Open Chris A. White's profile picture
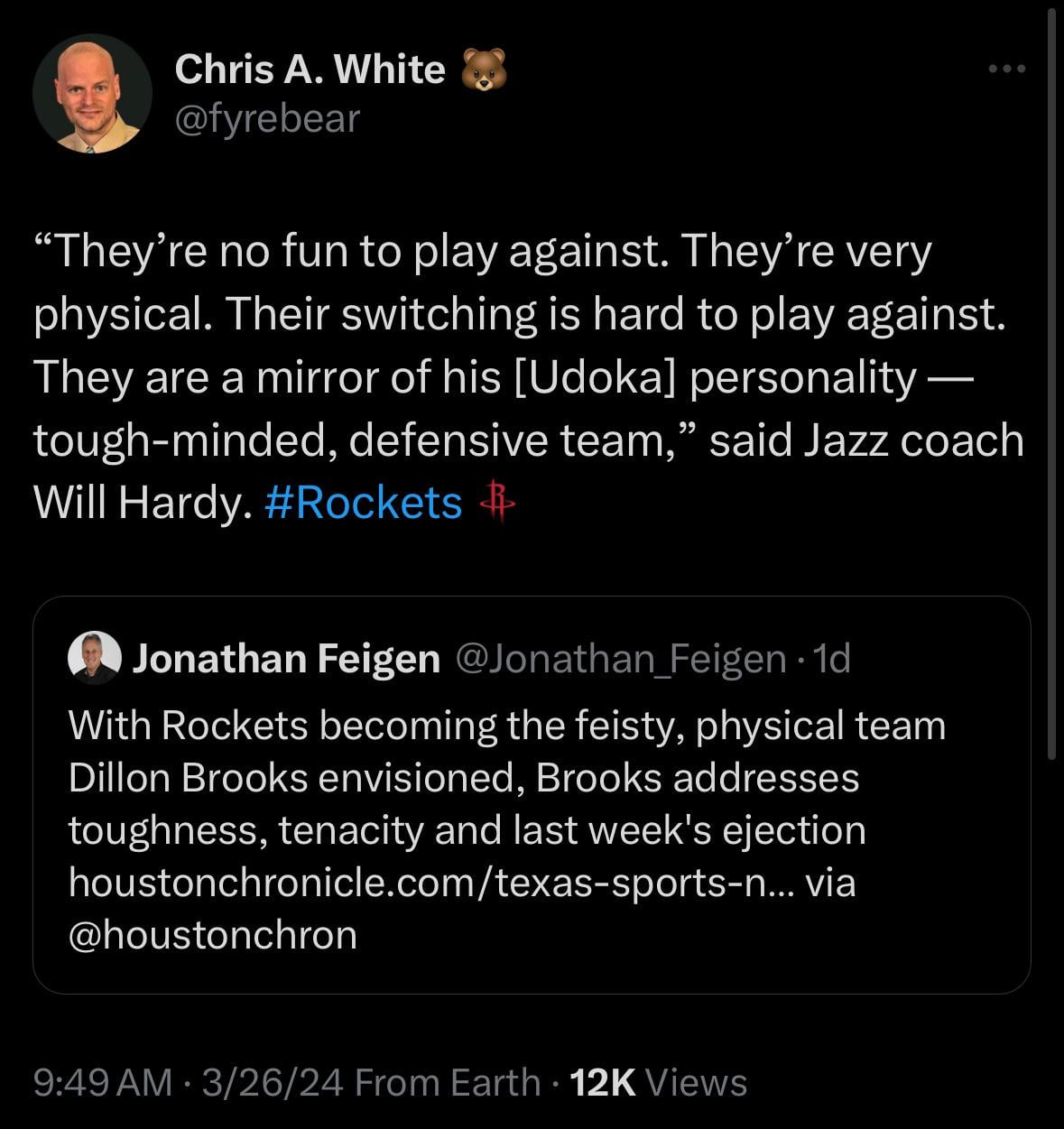The image size is (1064, 1129). pyautogui.click(x=92, y=94)
